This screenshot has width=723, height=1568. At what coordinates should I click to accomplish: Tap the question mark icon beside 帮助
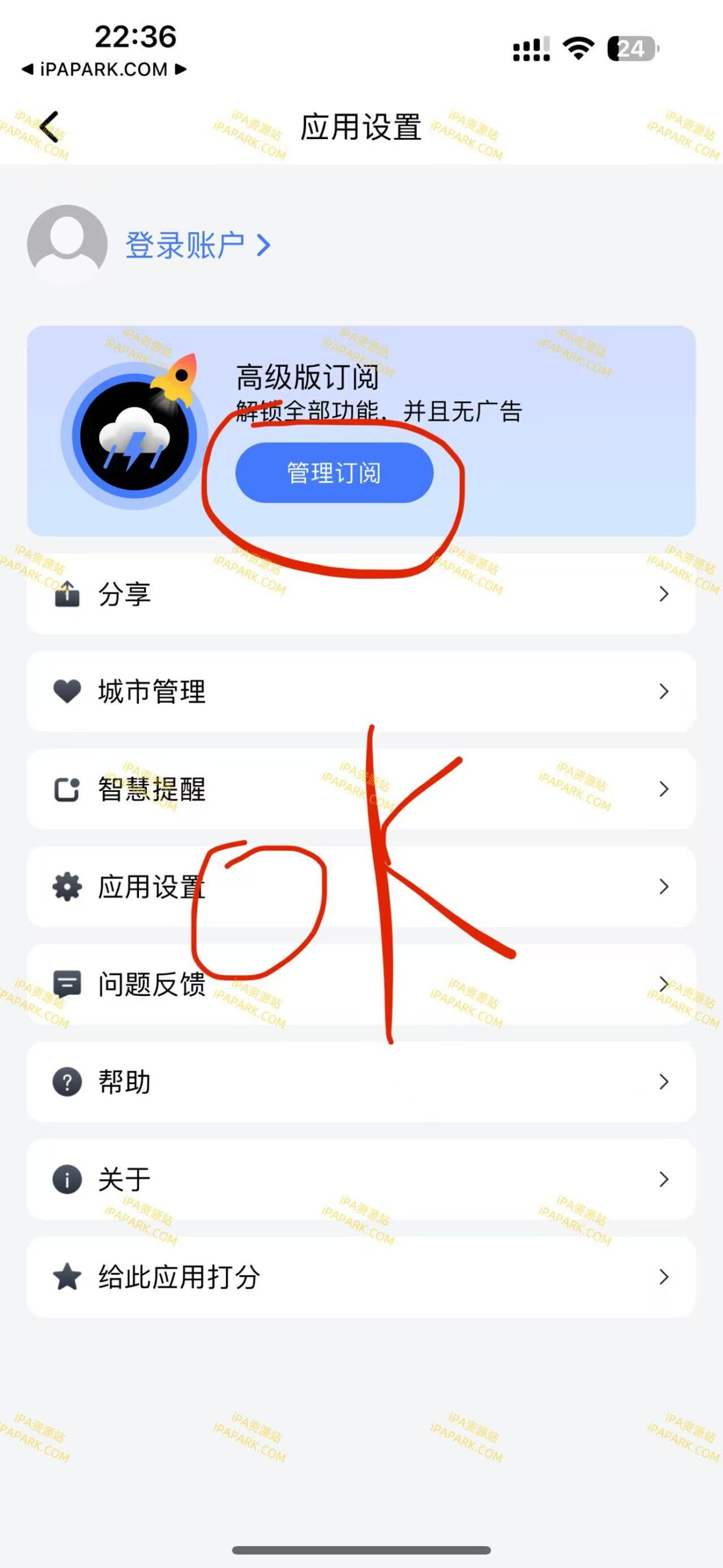(67, 1082)
